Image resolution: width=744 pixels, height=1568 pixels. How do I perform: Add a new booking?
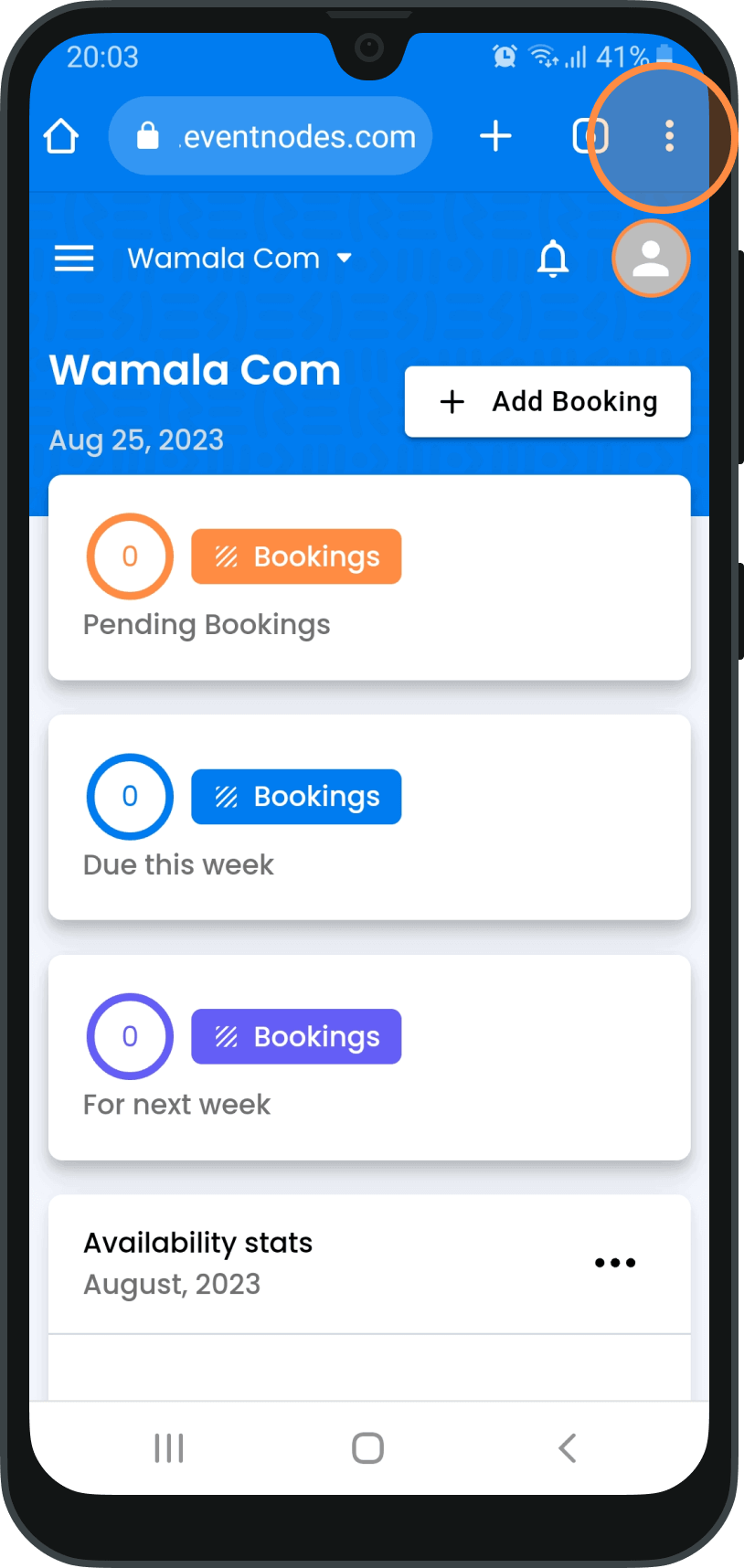[x=547, y=402]
